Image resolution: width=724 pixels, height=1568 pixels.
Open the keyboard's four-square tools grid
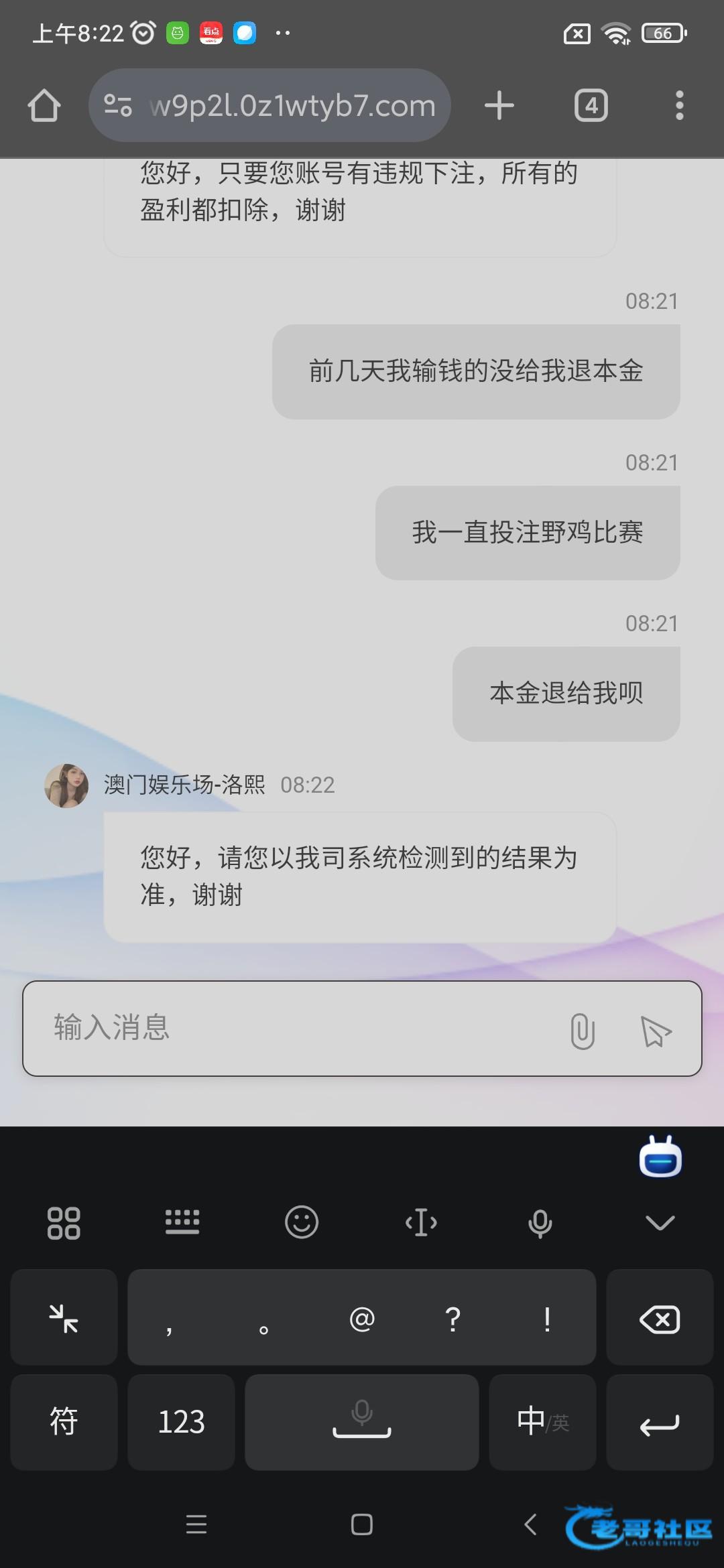(64, 1222)
